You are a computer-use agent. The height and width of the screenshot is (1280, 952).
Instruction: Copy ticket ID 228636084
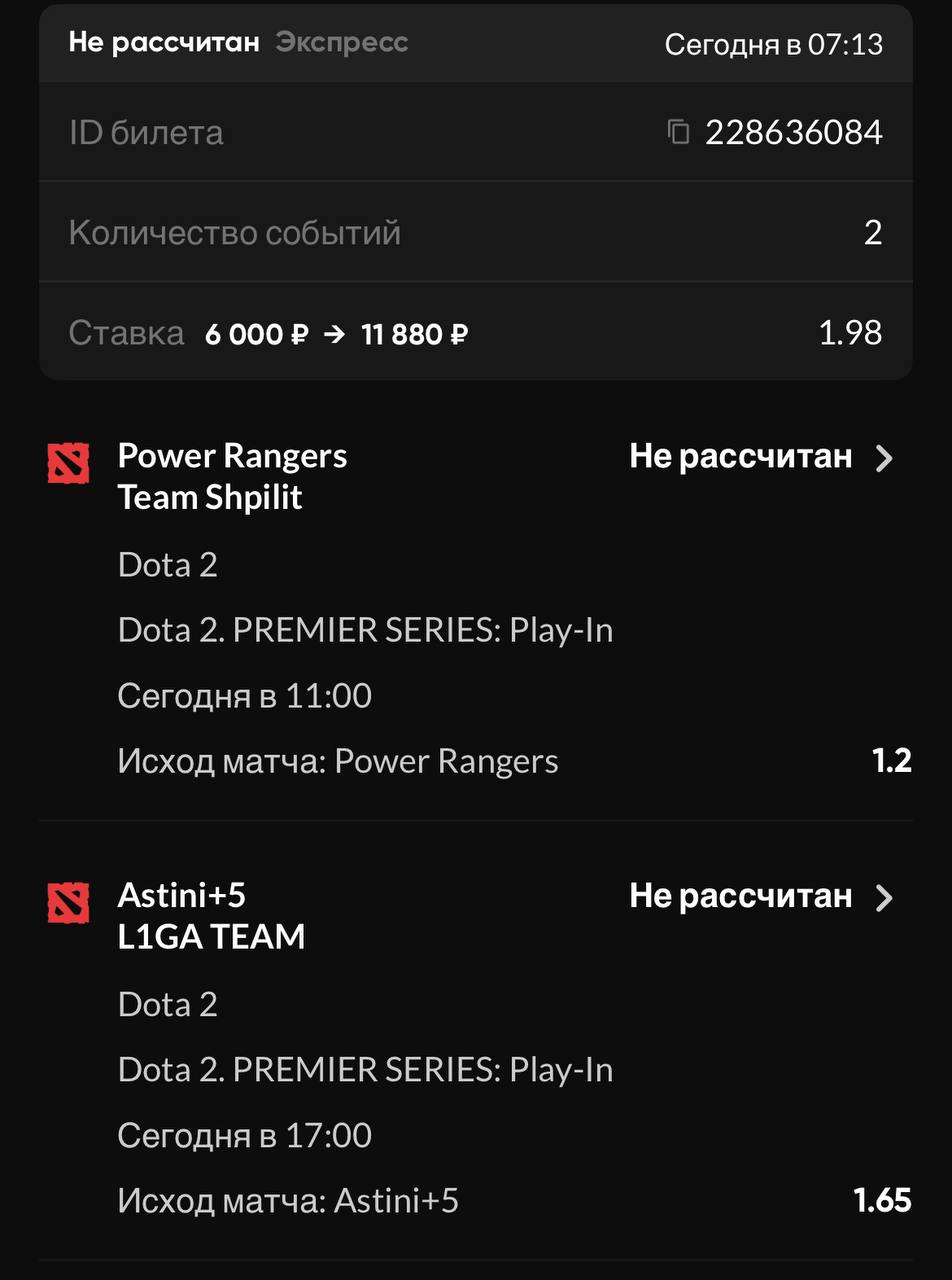[679, 132]
